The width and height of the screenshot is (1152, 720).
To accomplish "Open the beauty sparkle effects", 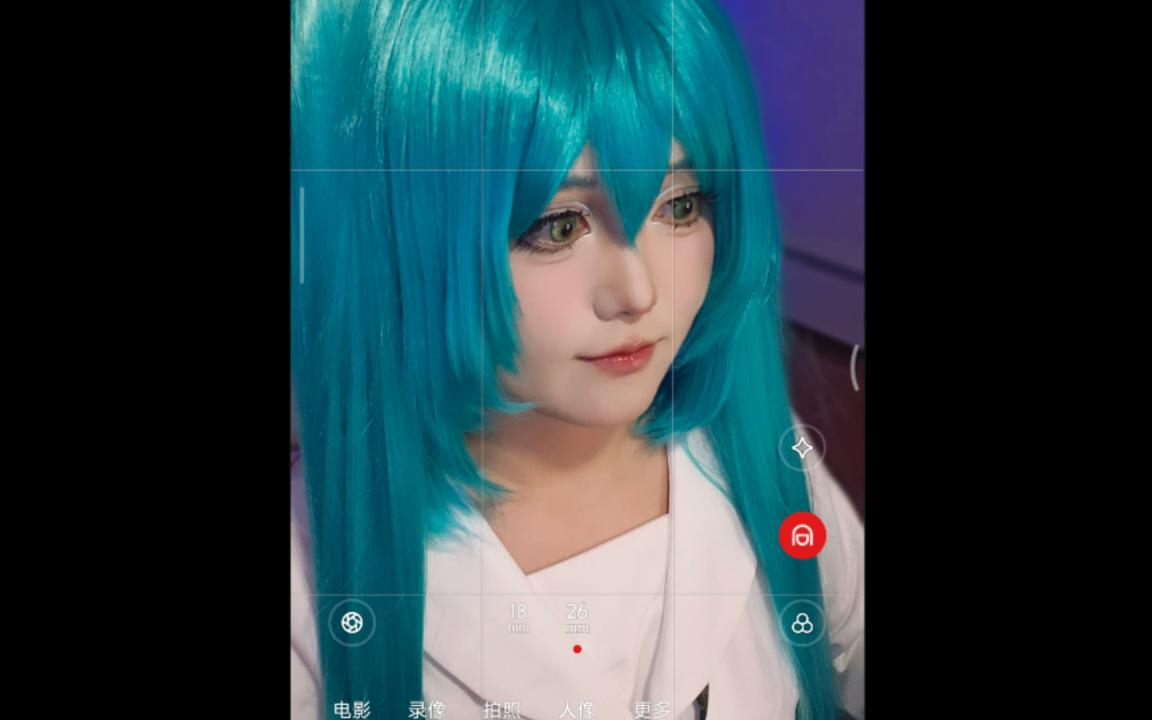I will pos(802,448).
